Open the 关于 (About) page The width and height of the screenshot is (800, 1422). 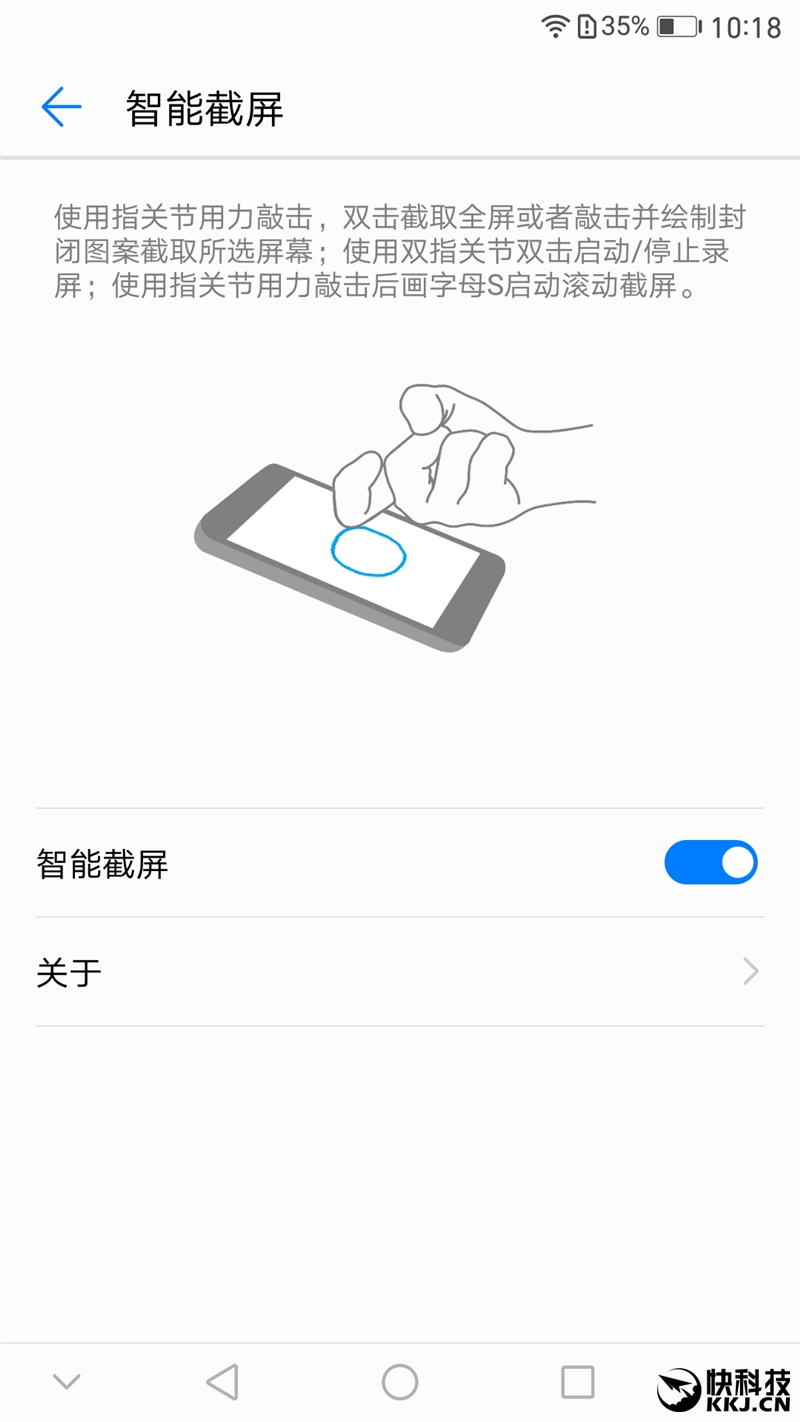point(400,971)
